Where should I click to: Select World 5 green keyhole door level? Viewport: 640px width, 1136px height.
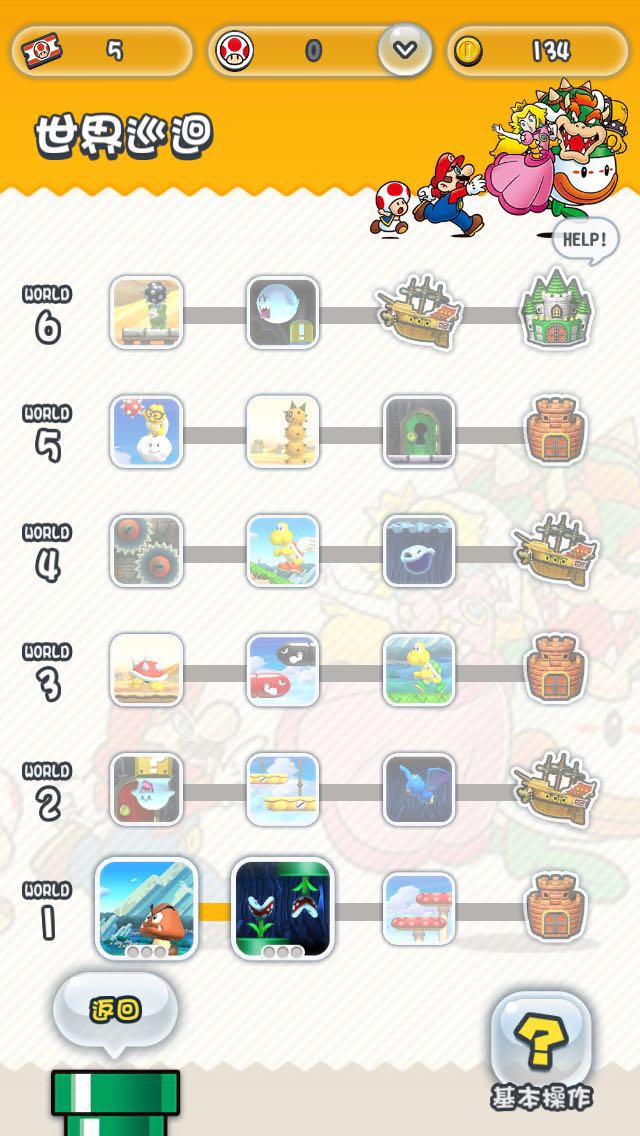point(419,432)
